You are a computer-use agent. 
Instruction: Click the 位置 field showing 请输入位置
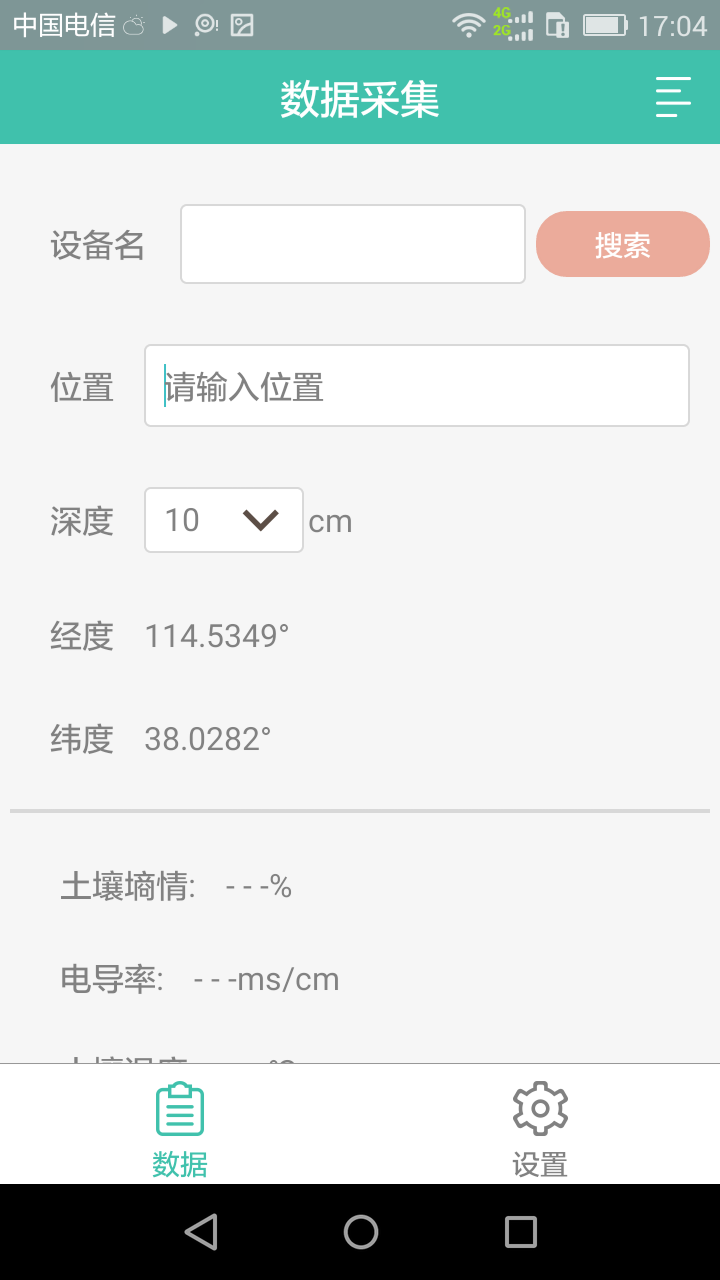416,385
